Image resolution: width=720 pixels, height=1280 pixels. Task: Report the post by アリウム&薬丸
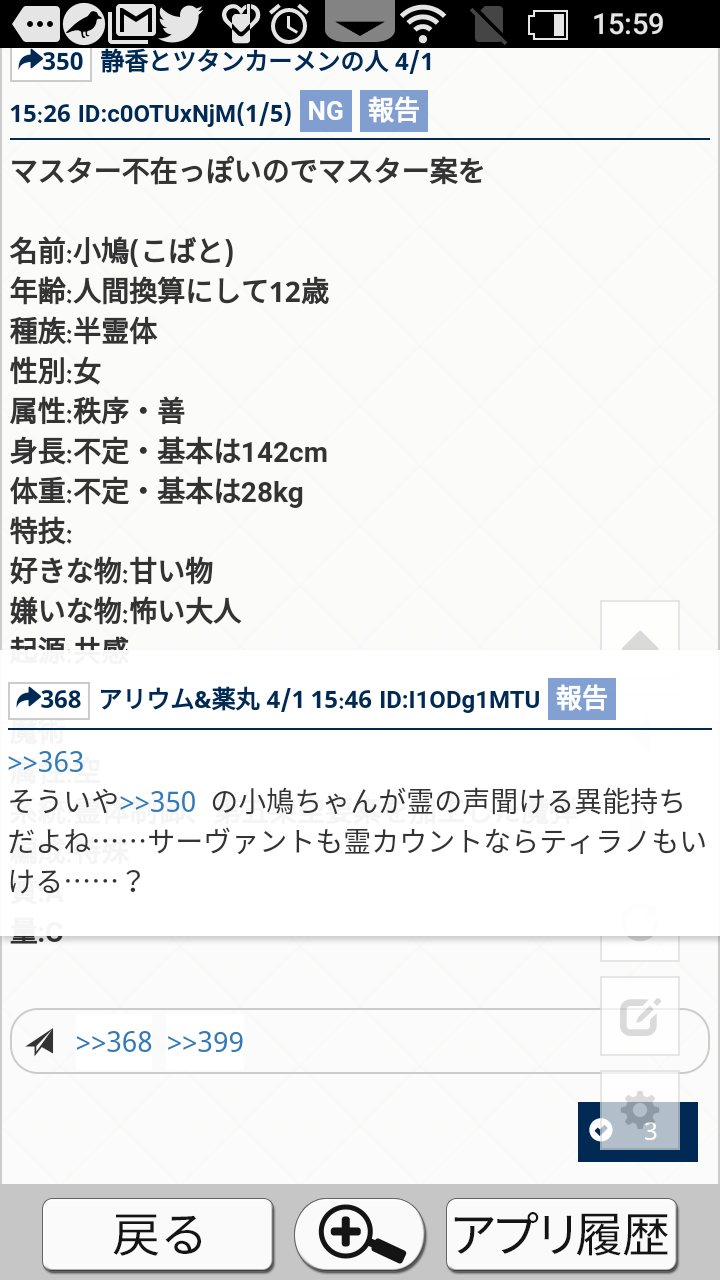coord(581,699)
